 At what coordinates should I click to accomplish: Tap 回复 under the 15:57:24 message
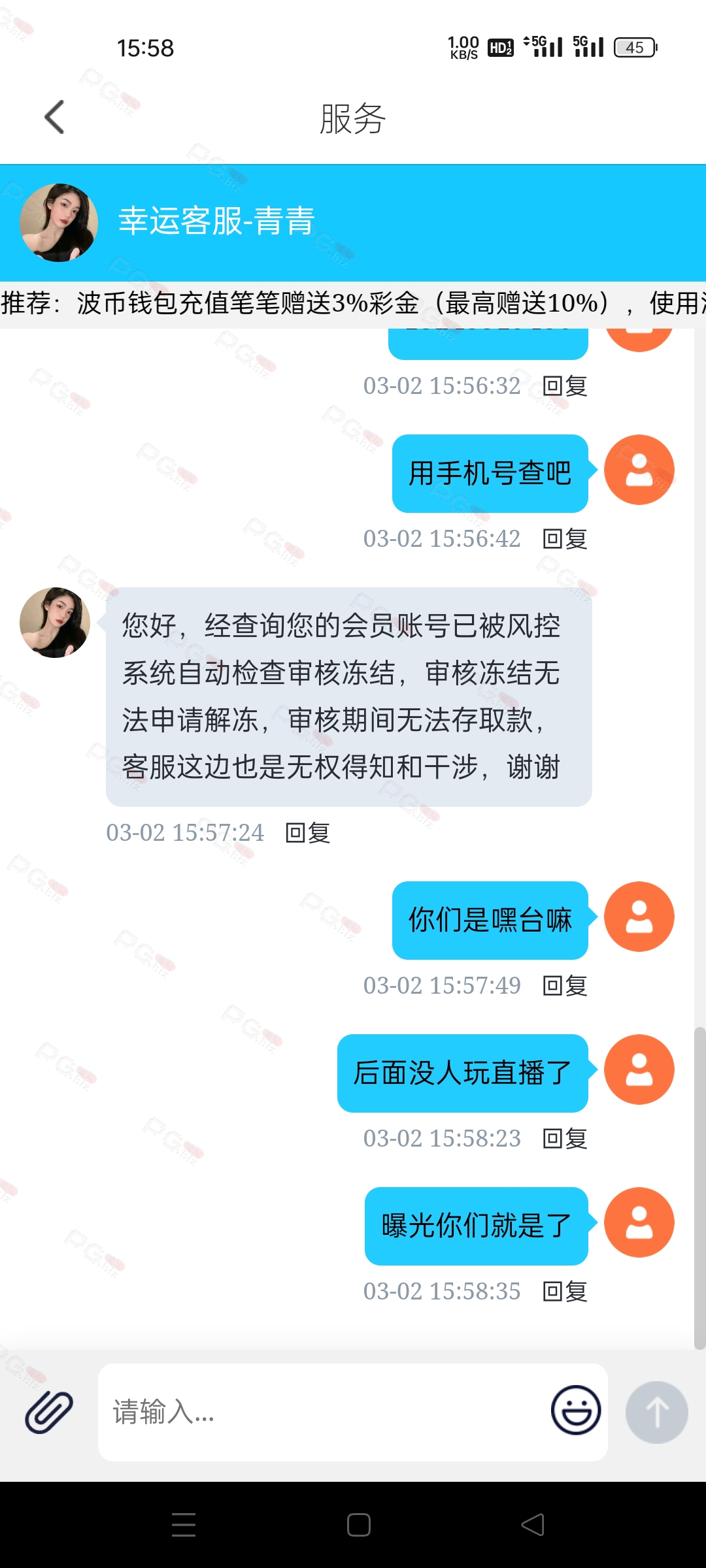click(308, 833)
